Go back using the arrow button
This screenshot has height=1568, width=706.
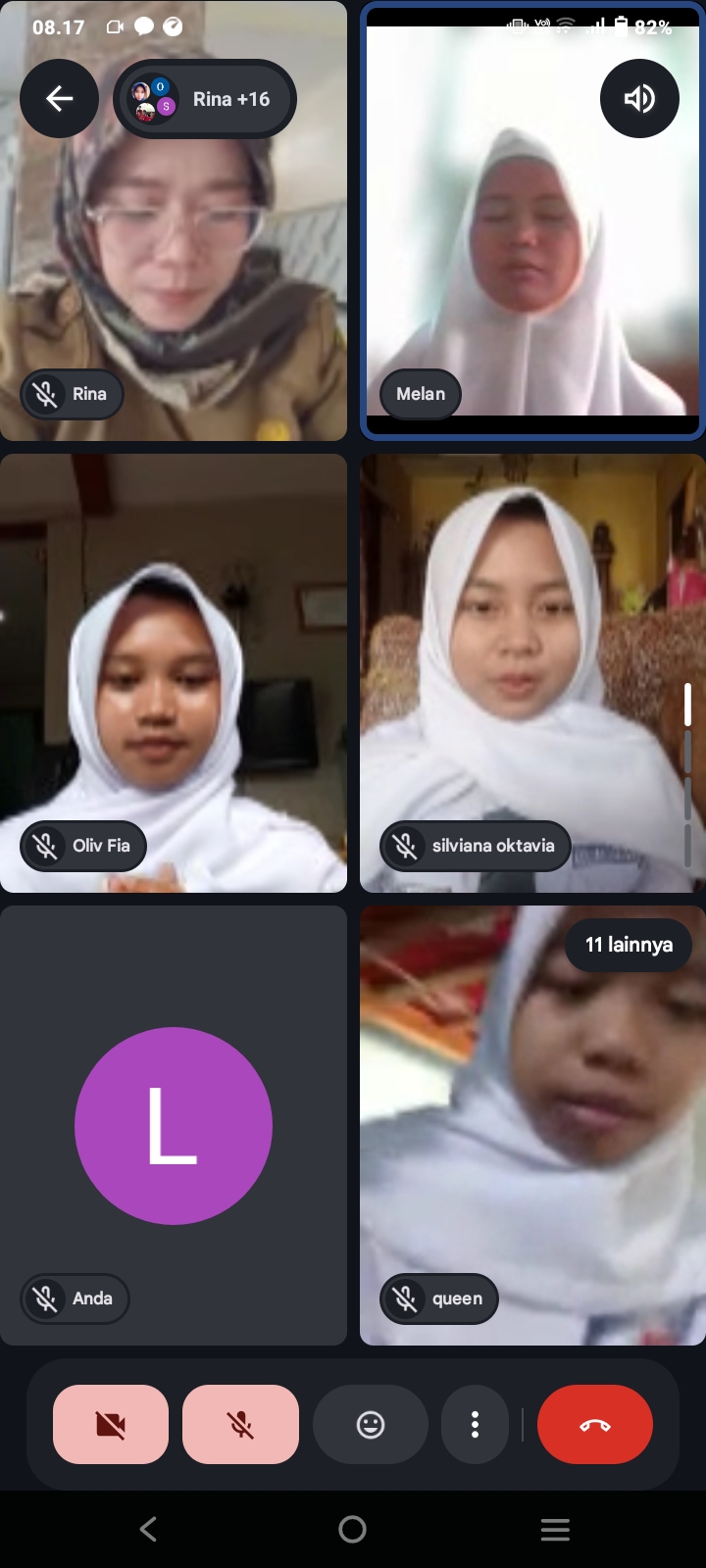click(x=60, y=98)
